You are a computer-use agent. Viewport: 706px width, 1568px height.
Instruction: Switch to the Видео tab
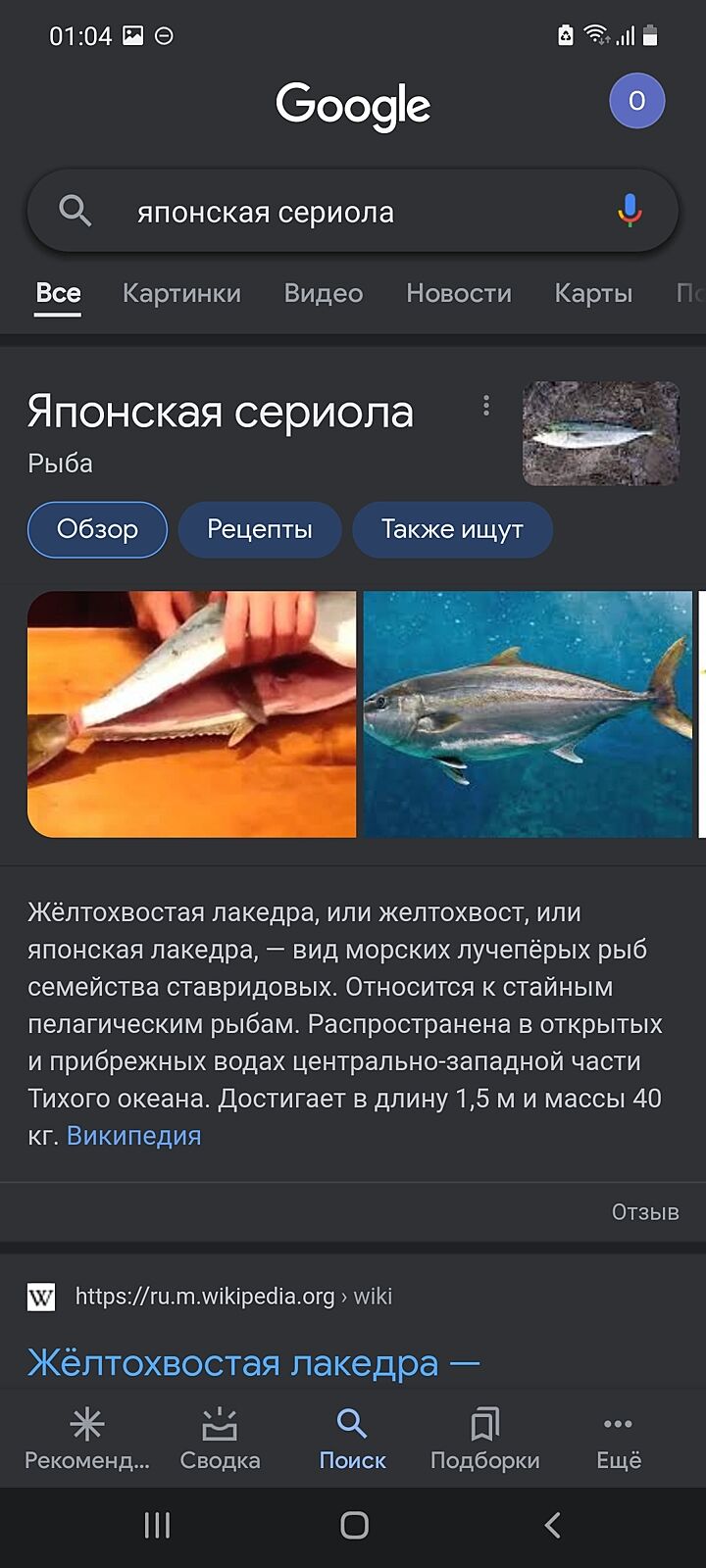pos(324,293)
